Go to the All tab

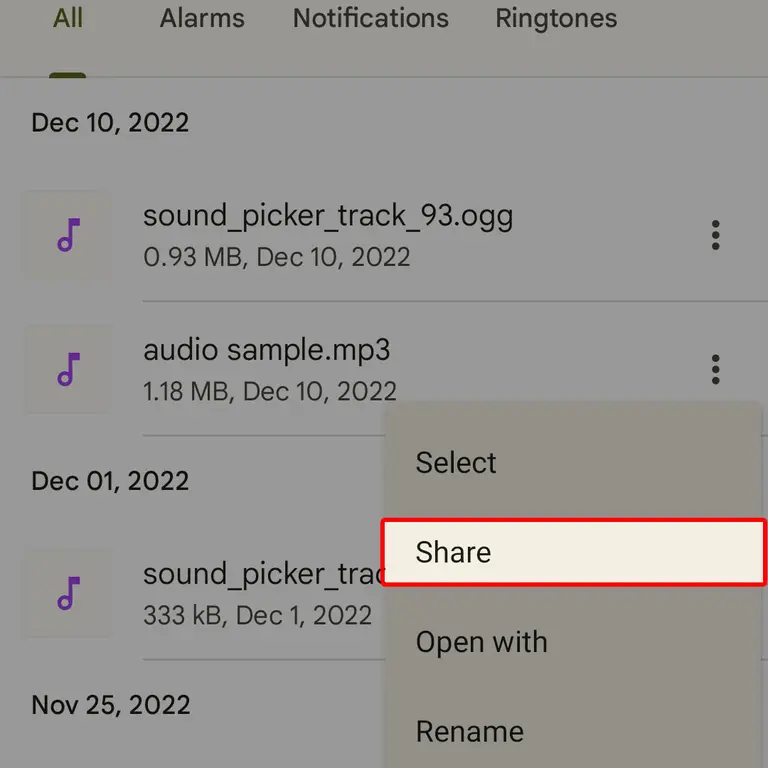(x=68, y=18)
